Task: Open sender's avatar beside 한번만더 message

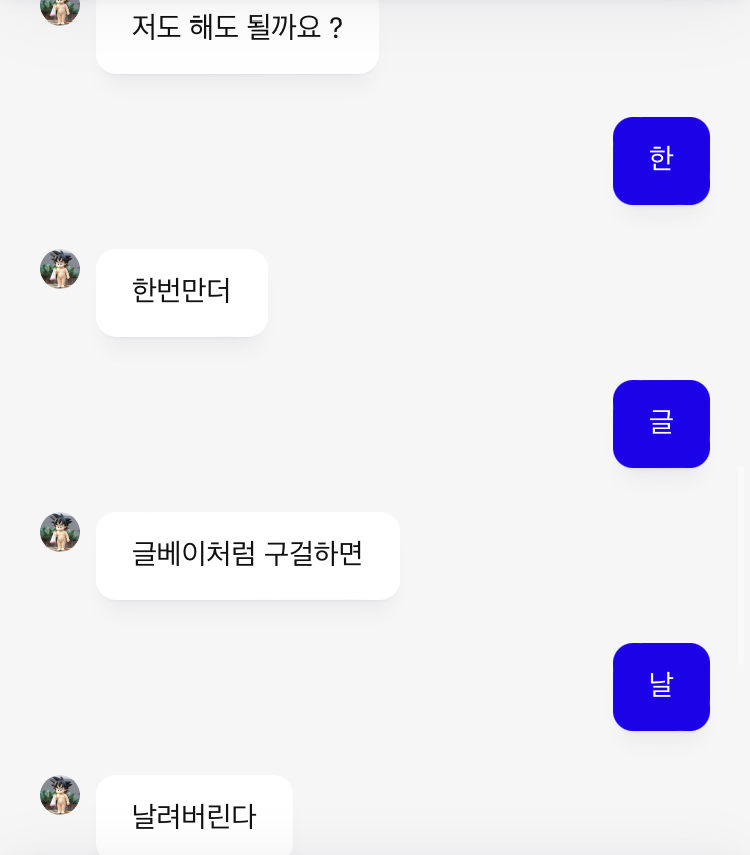Action: pyautogui.click(x=60, y=269)
